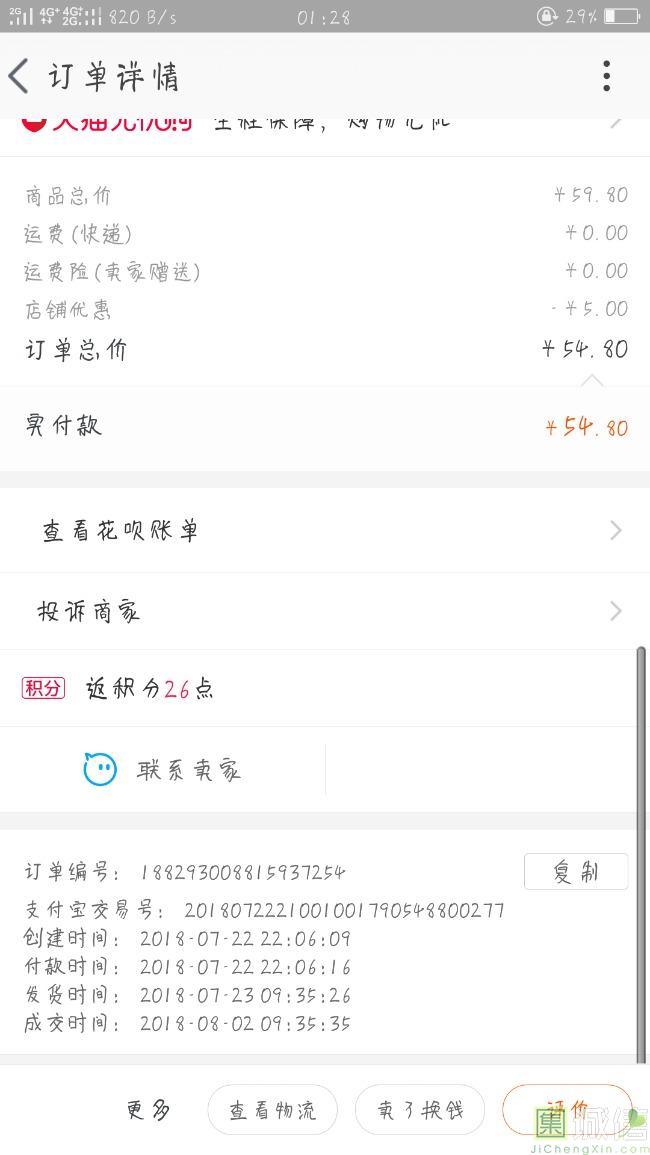
Task: Tap 评价 to review the order
Action: point(567,1110)
